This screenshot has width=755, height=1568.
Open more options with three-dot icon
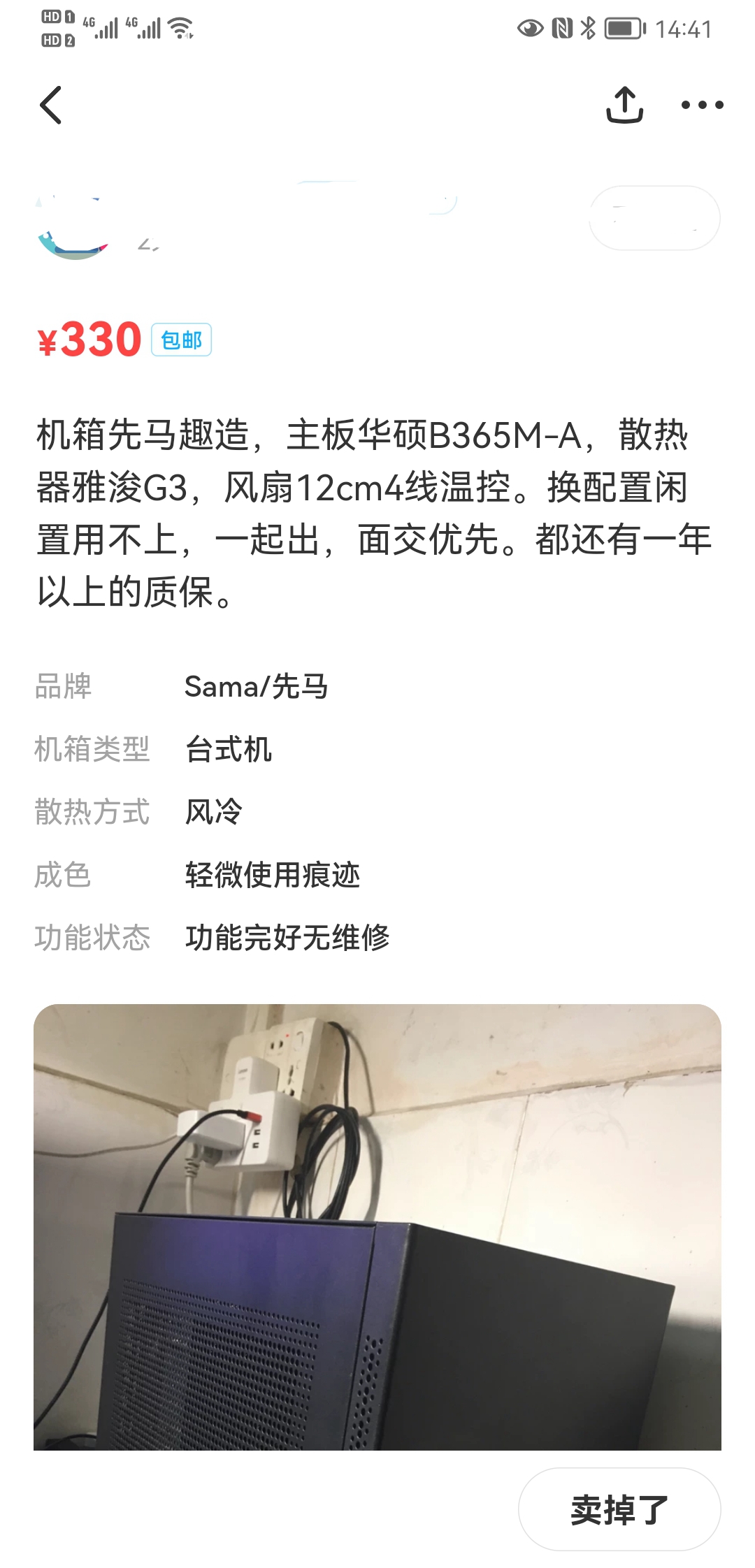[703, 105]
